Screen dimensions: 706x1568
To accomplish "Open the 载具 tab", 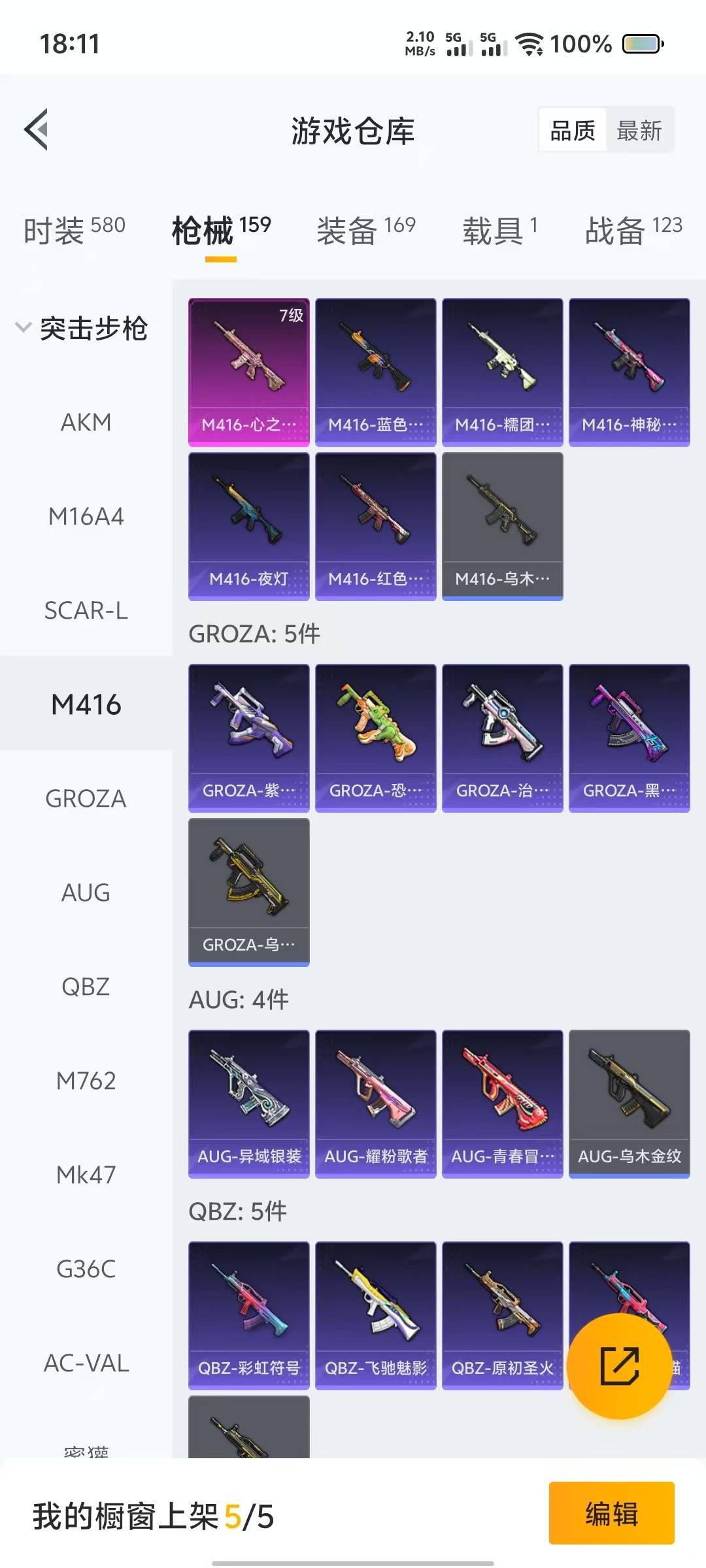I will (x=499, y=230).
